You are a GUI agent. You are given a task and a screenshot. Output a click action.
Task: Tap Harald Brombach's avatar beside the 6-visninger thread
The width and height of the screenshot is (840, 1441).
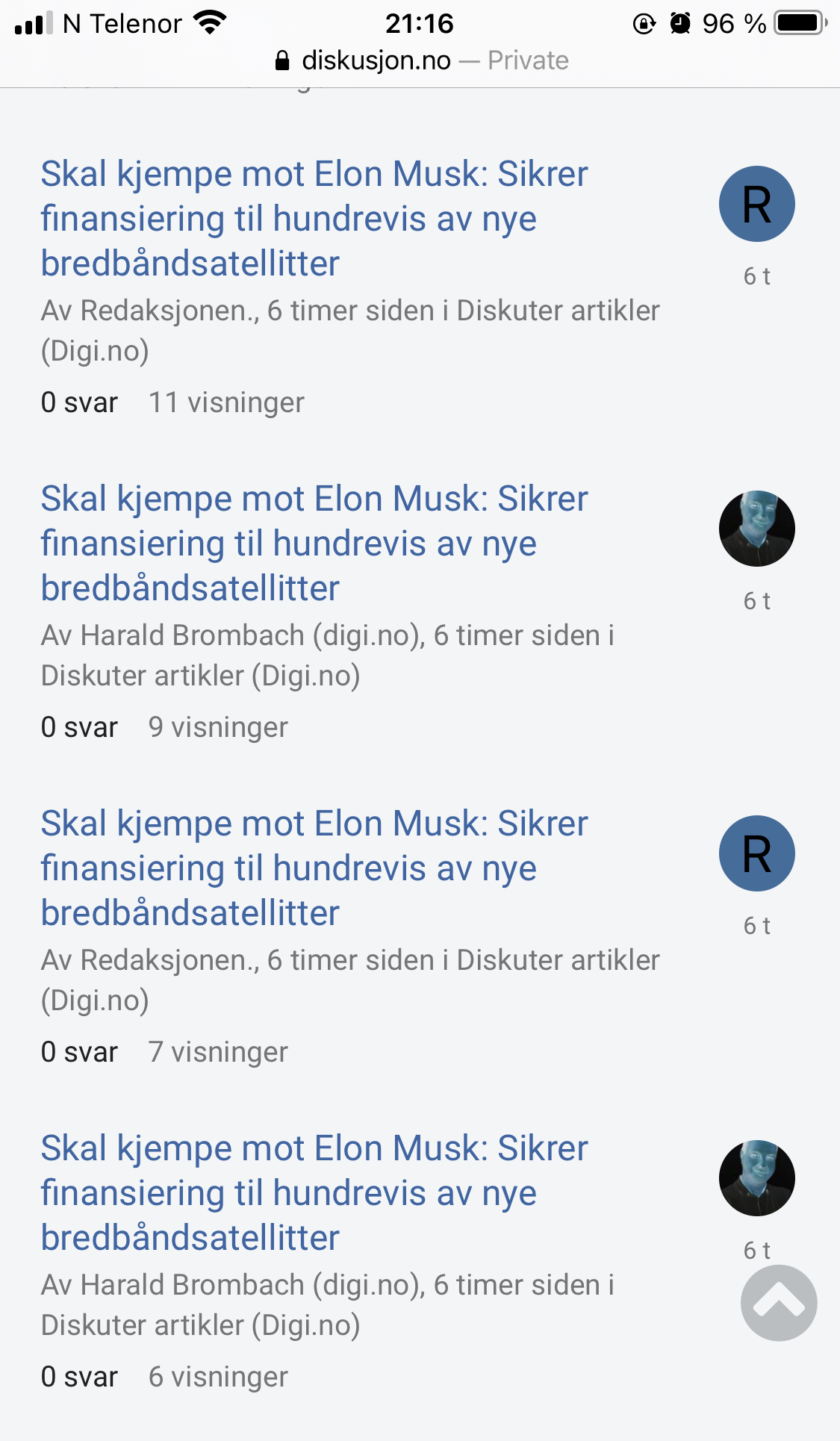(756, 1178)
